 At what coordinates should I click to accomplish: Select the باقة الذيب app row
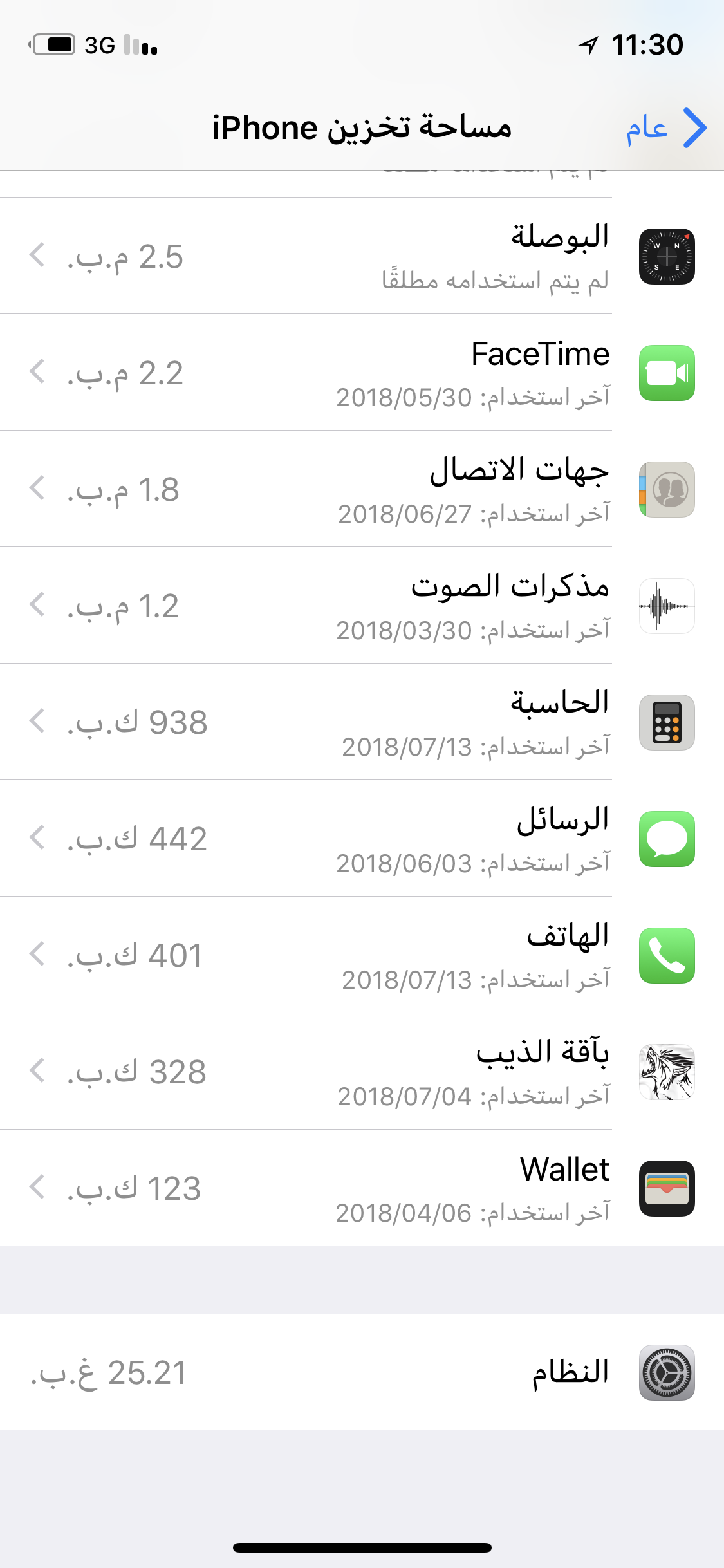[362, 1072]
